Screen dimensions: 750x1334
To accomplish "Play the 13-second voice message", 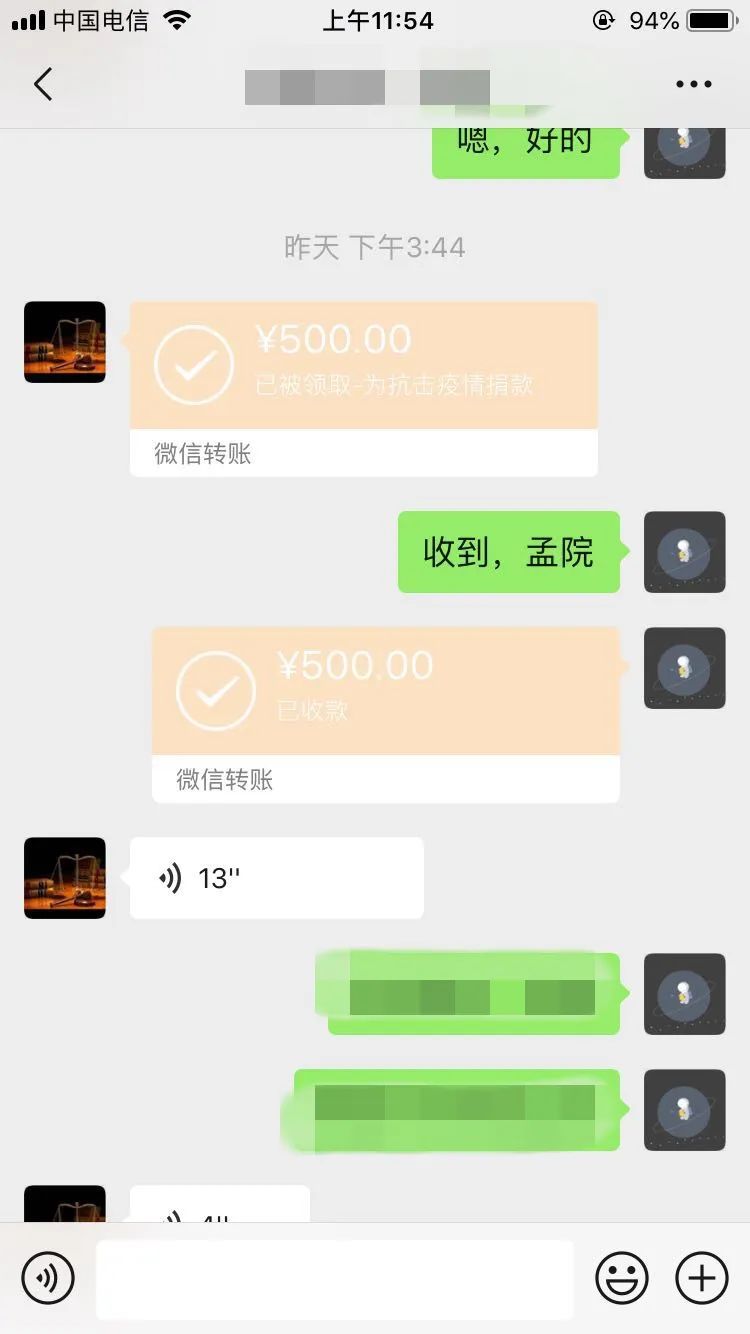I will coord(276,878).
